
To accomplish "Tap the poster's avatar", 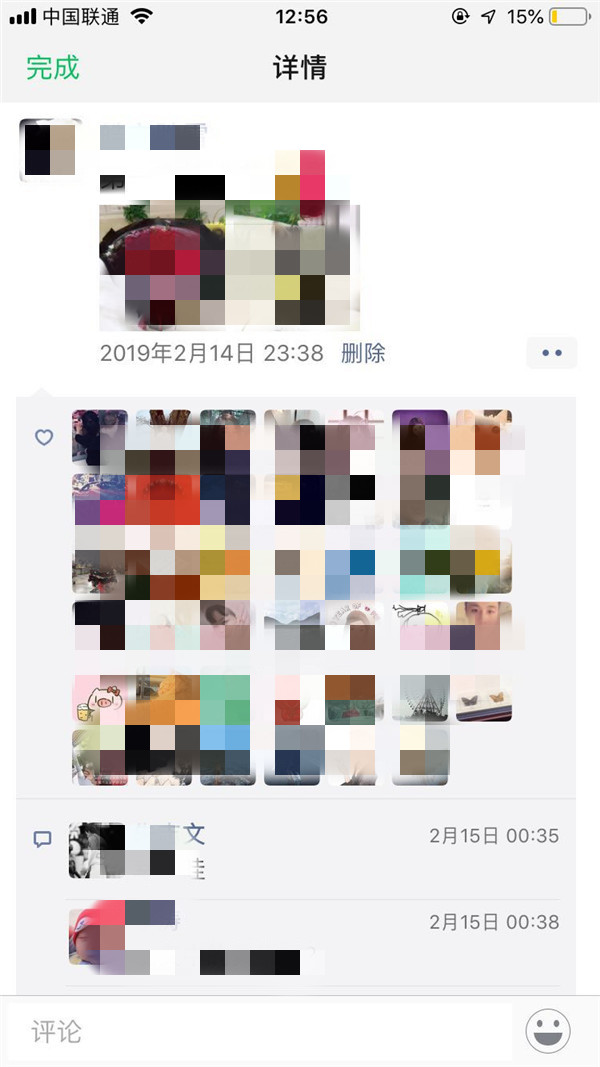I will (x=50, y=149).
